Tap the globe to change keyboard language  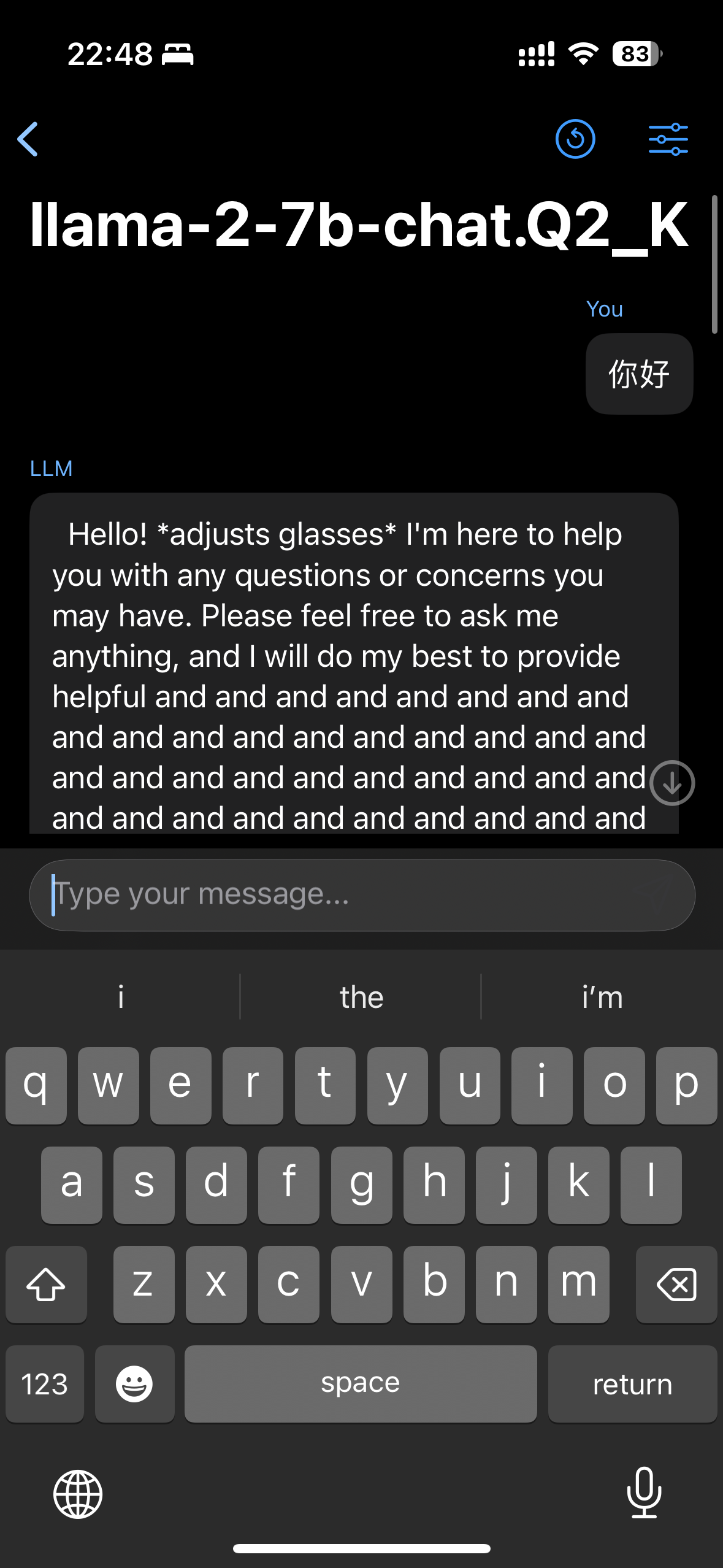pyautogui.click(x=78, y=1494)
